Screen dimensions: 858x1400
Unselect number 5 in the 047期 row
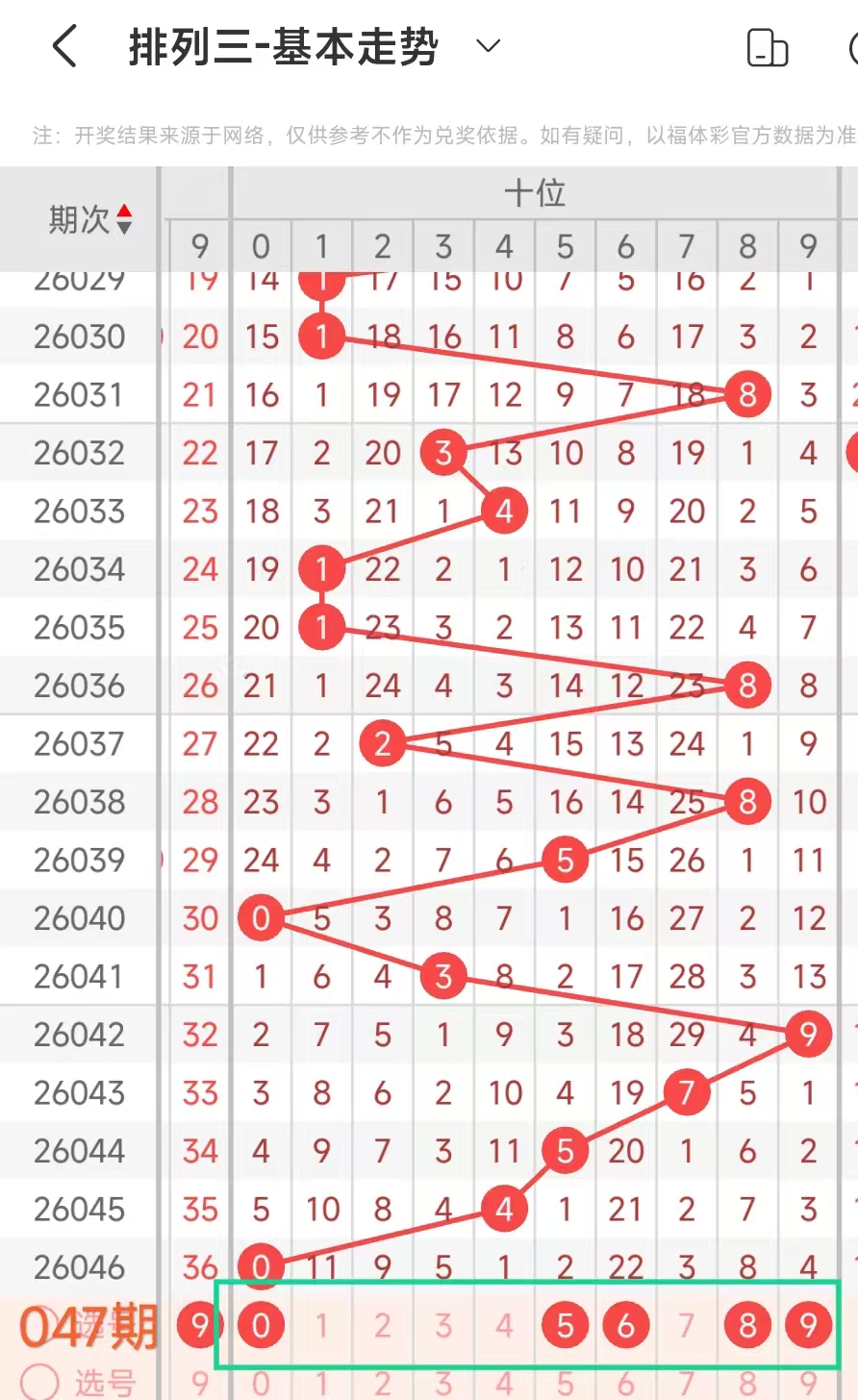(565, 1326)
